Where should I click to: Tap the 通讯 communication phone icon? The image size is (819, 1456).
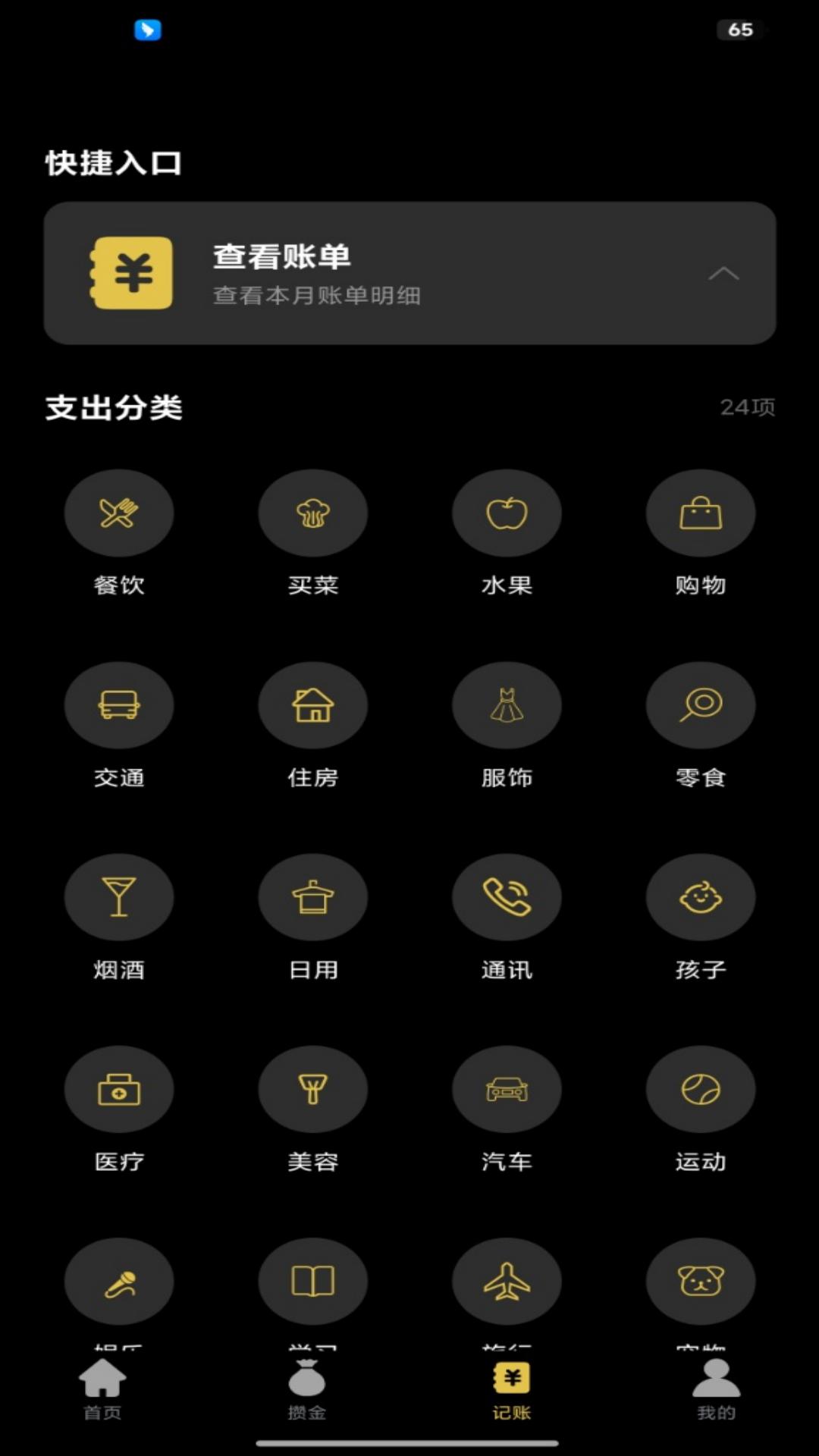(507, 897)
